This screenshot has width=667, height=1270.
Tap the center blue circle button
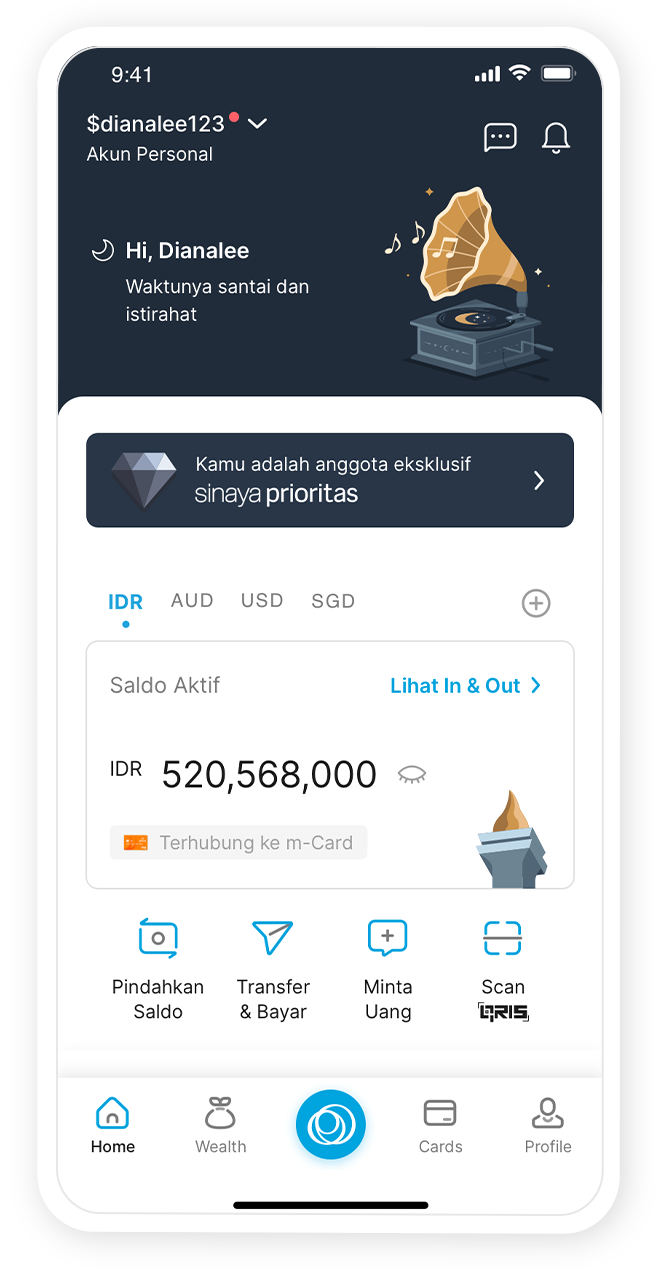click(x=331, y=1125)
